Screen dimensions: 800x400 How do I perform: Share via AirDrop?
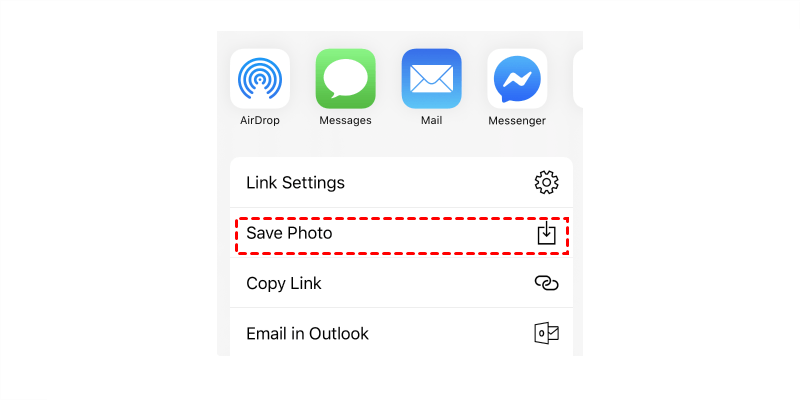(260, 78)
